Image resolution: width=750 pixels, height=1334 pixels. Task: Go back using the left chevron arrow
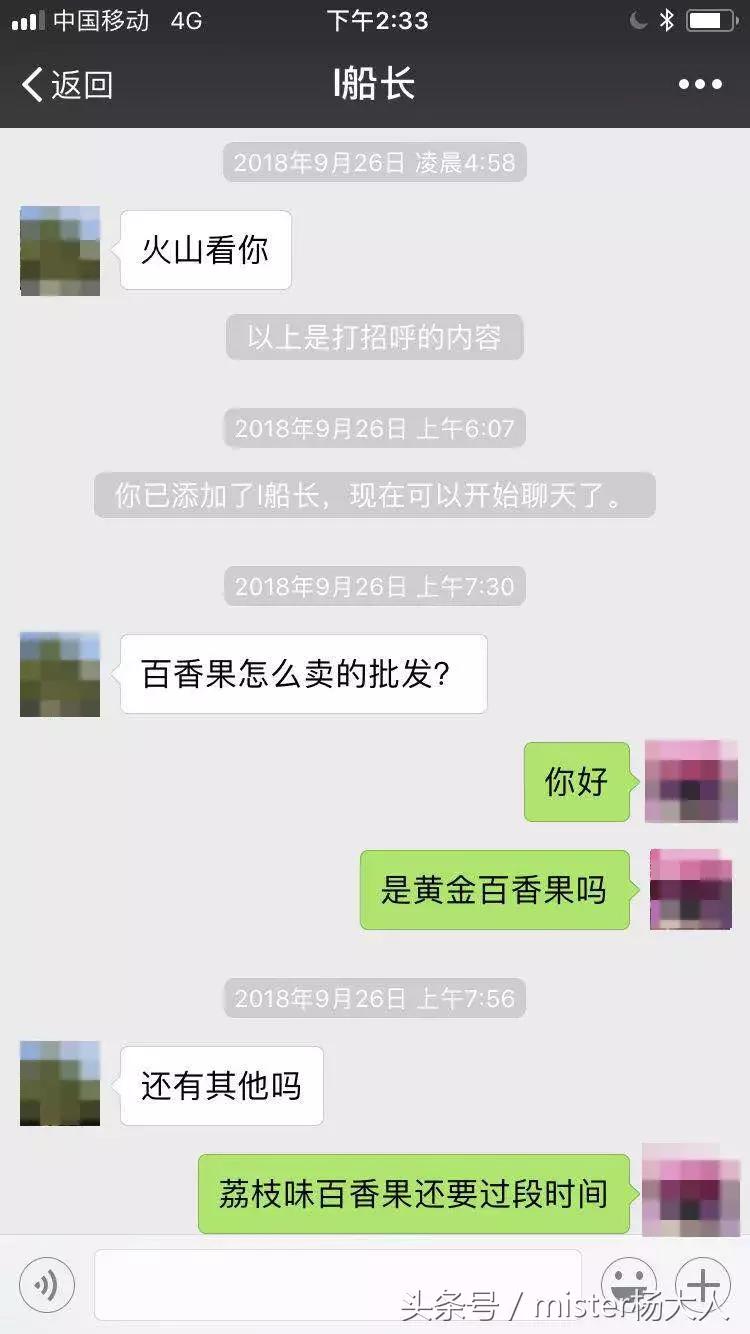pos(32,85)
